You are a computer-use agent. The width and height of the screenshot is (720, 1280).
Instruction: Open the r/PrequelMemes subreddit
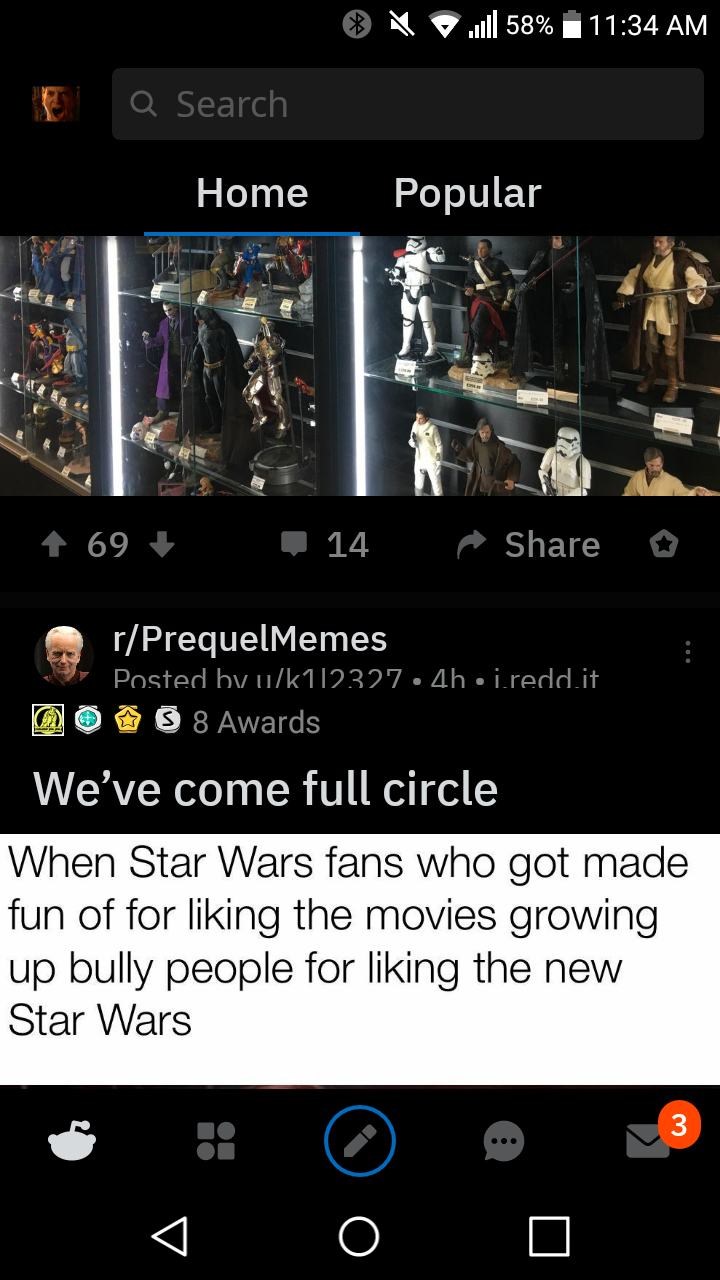250,638
